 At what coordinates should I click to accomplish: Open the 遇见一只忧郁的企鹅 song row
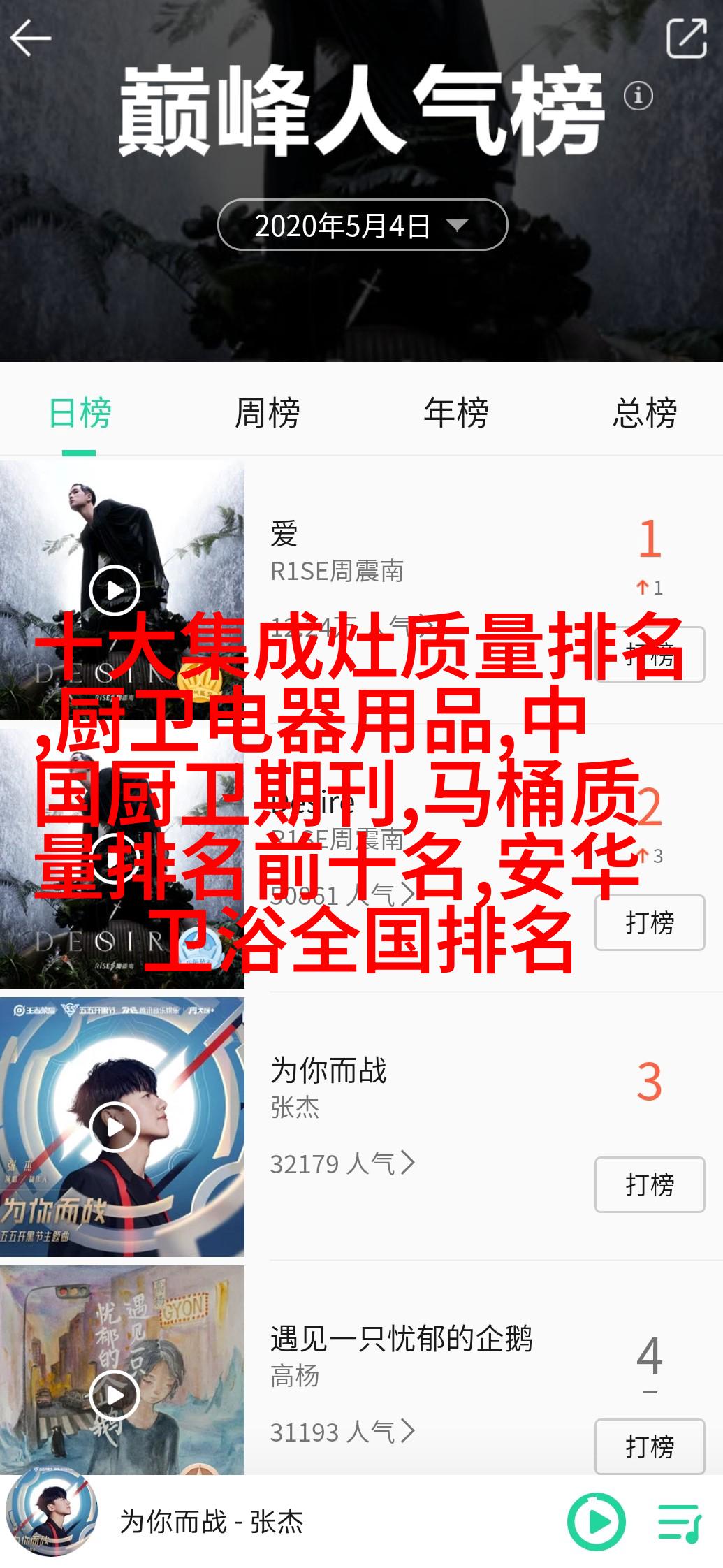coord(401,1339)
